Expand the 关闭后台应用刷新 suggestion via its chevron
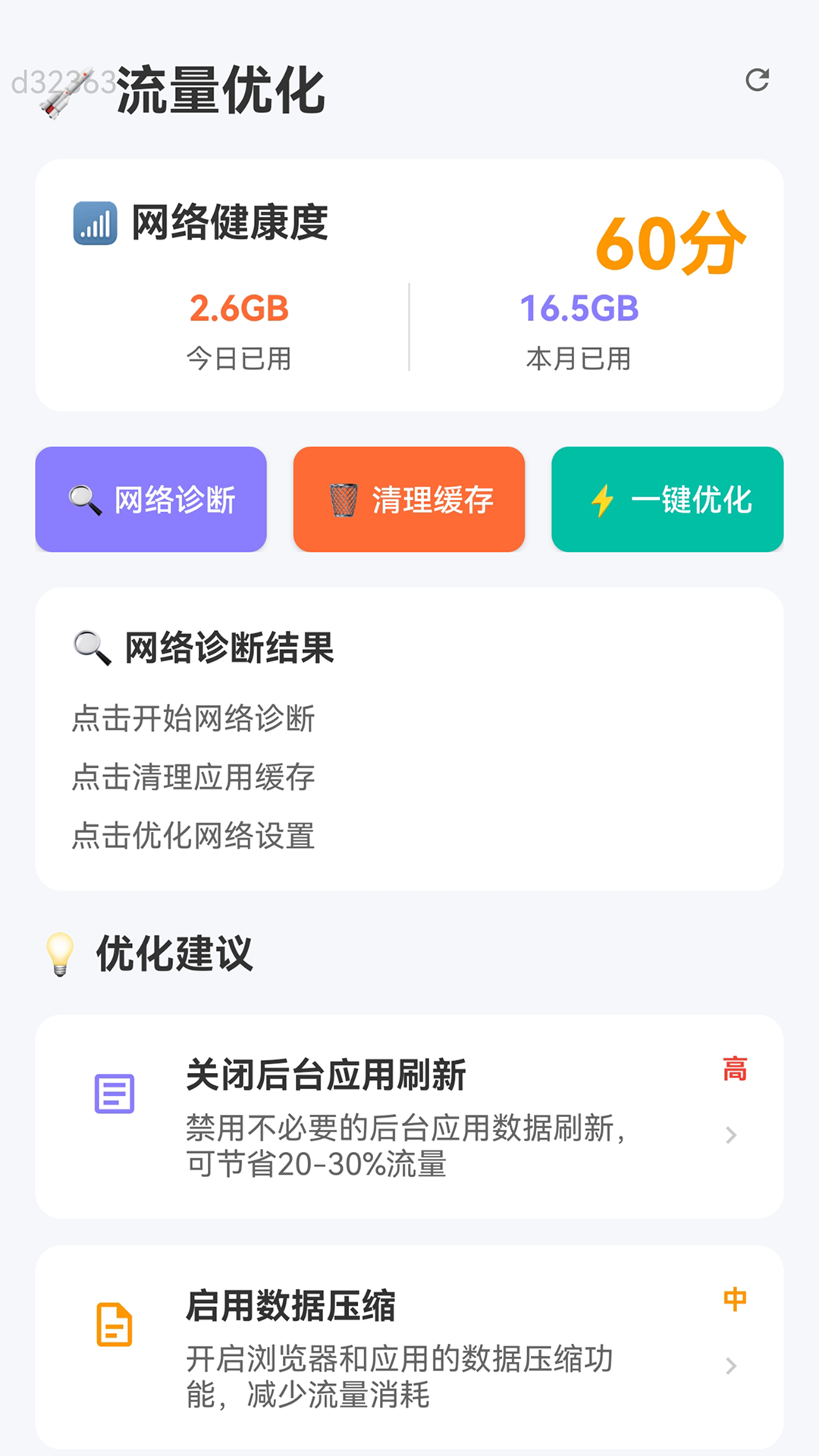The image size is (819, 1456). (731, 1134)
